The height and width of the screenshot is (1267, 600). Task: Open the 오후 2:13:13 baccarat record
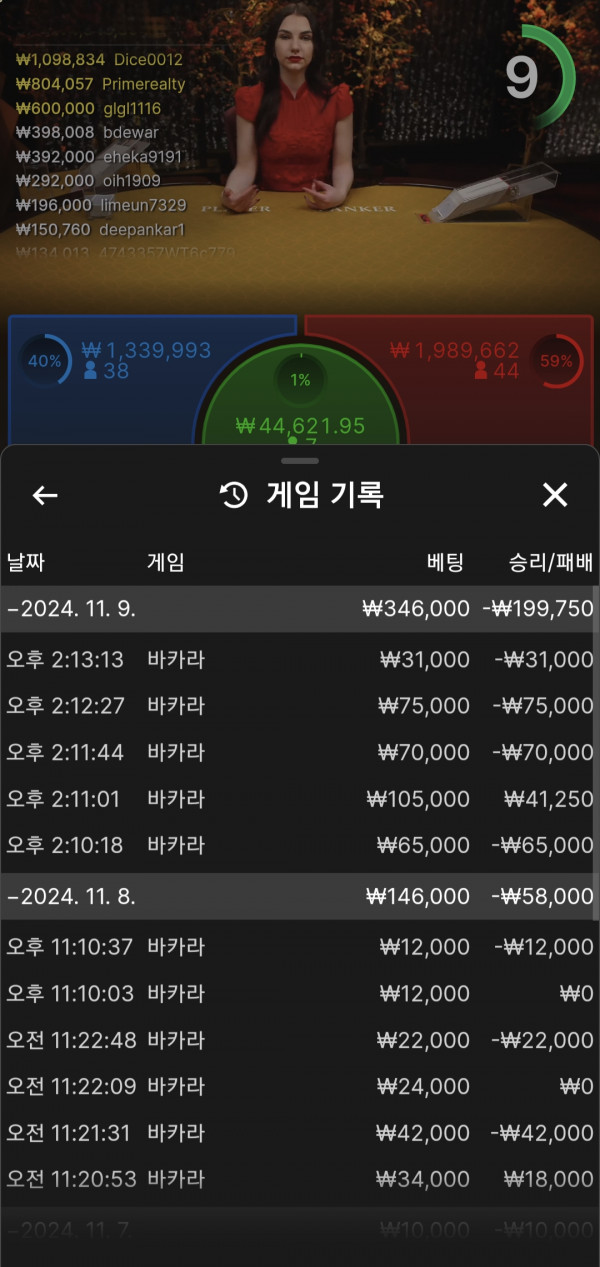point(300,659)
